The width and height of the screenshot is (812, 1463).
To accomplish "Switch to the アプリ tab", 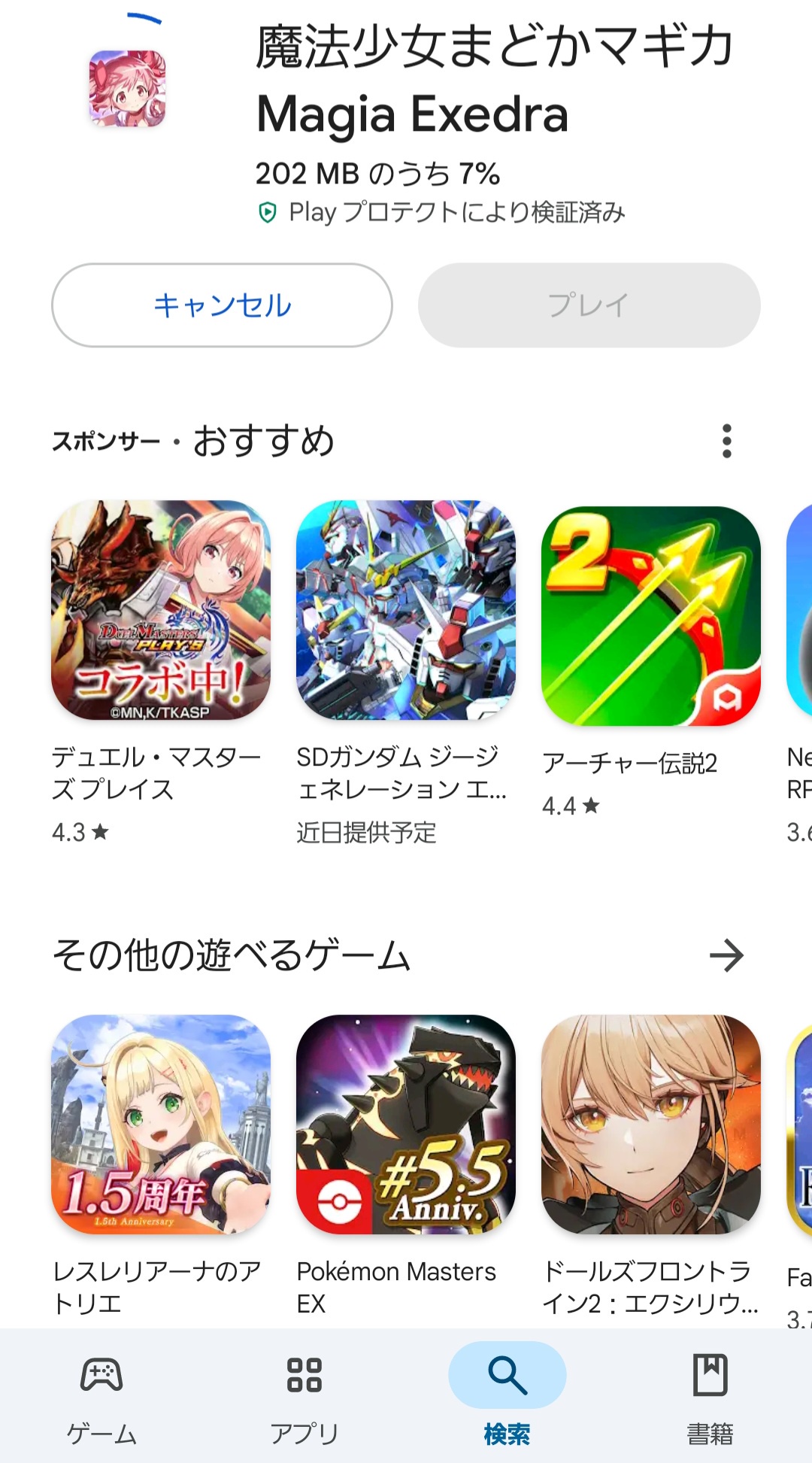I will 304,1398.
